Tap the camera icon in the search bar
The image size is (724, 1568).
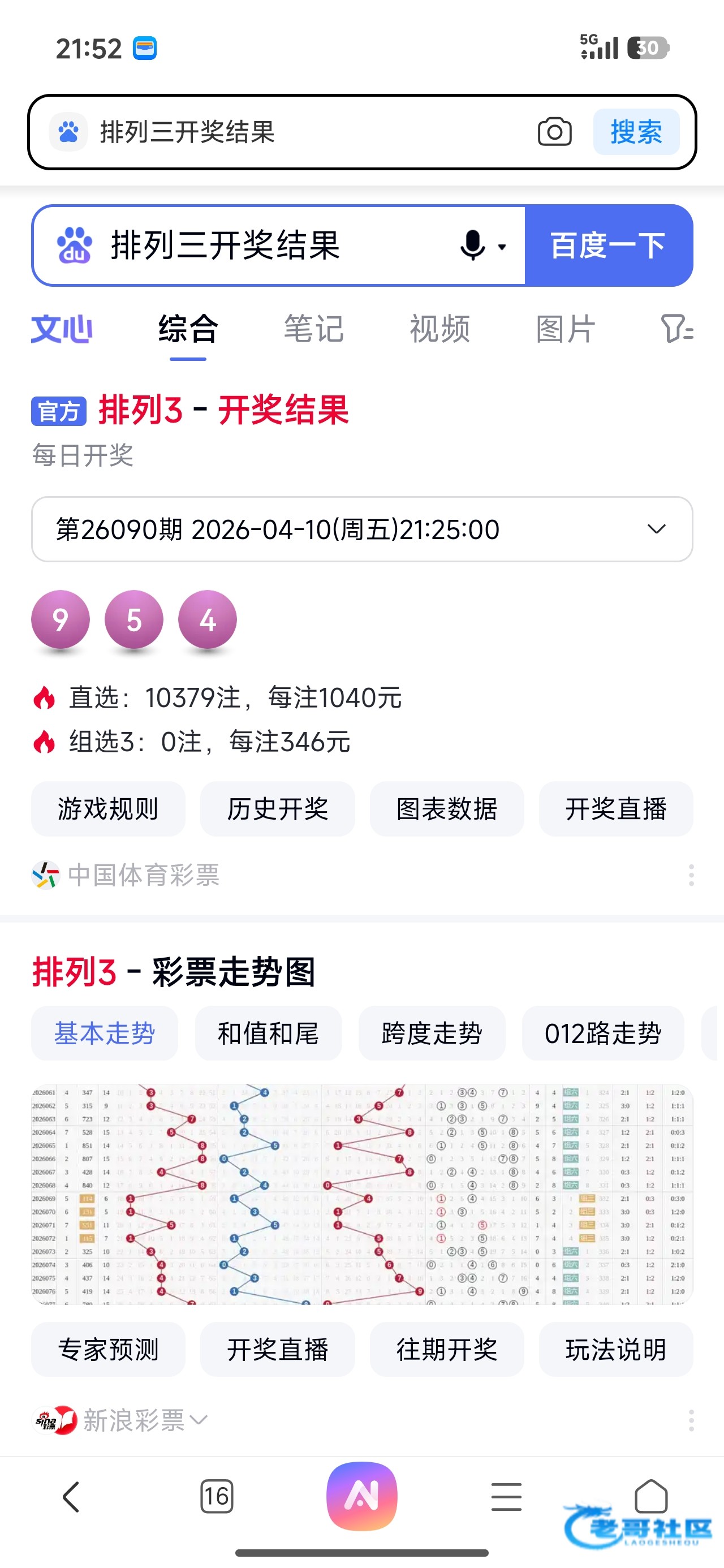pyautogui.click(x=554, y=132)
